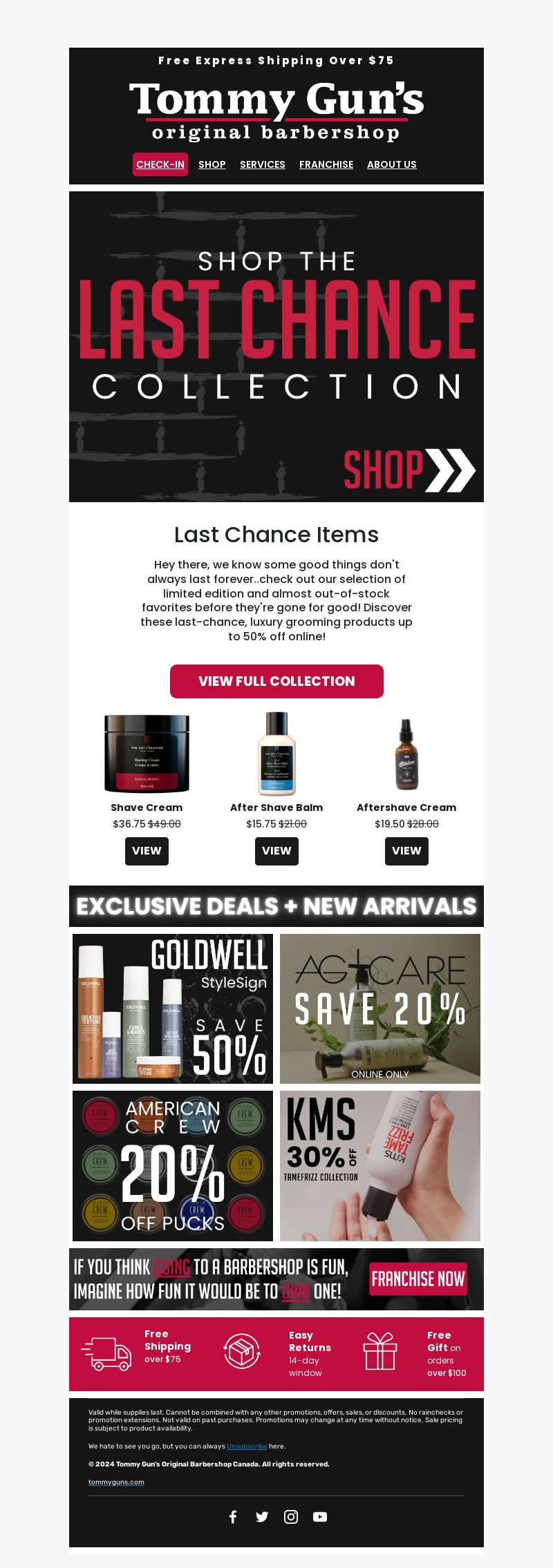The width and height of the screenshot is (553, 1568).
Task: Open the YouTube icon
Action: point(320,1516)
